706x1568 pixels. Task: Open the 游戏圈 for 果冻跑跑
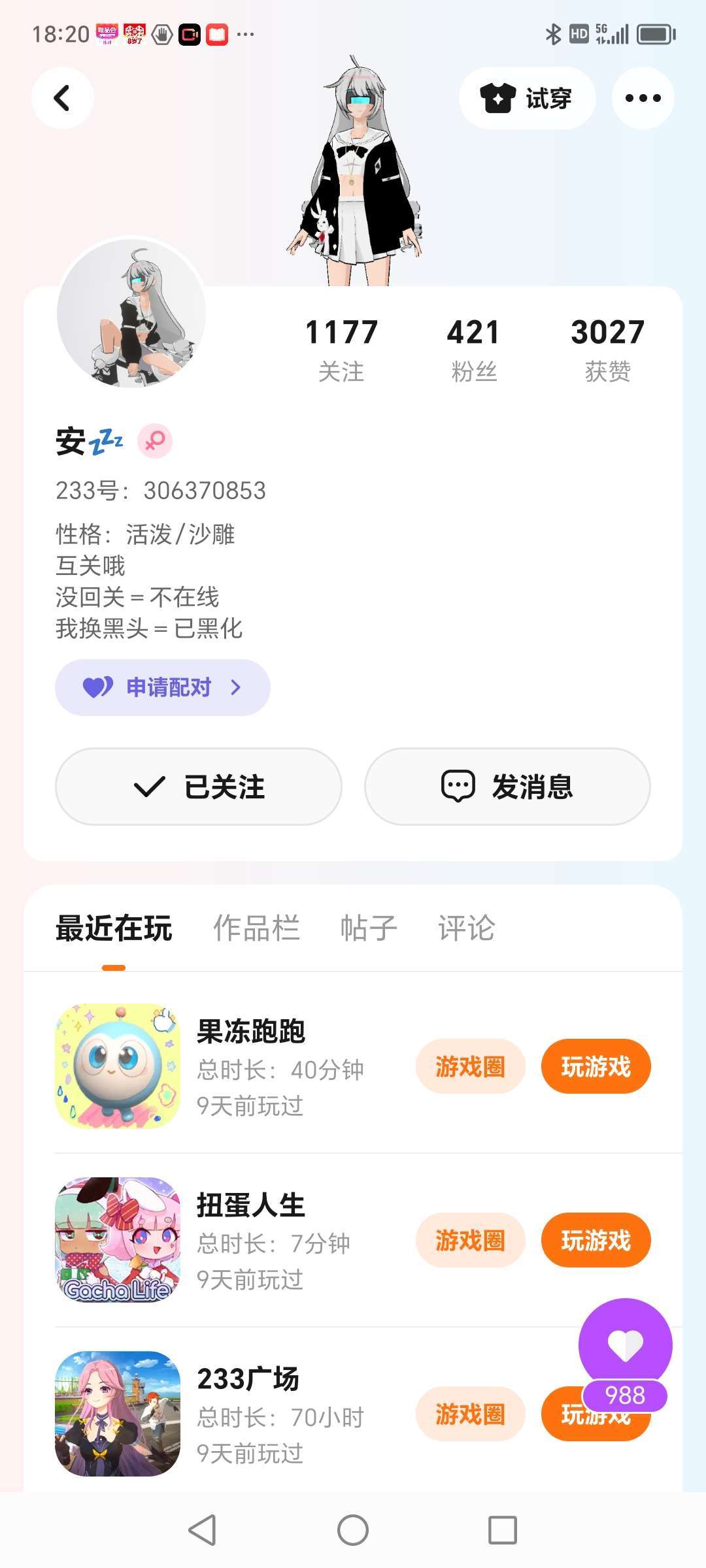pyautogui.click(x=471, y=1066)
